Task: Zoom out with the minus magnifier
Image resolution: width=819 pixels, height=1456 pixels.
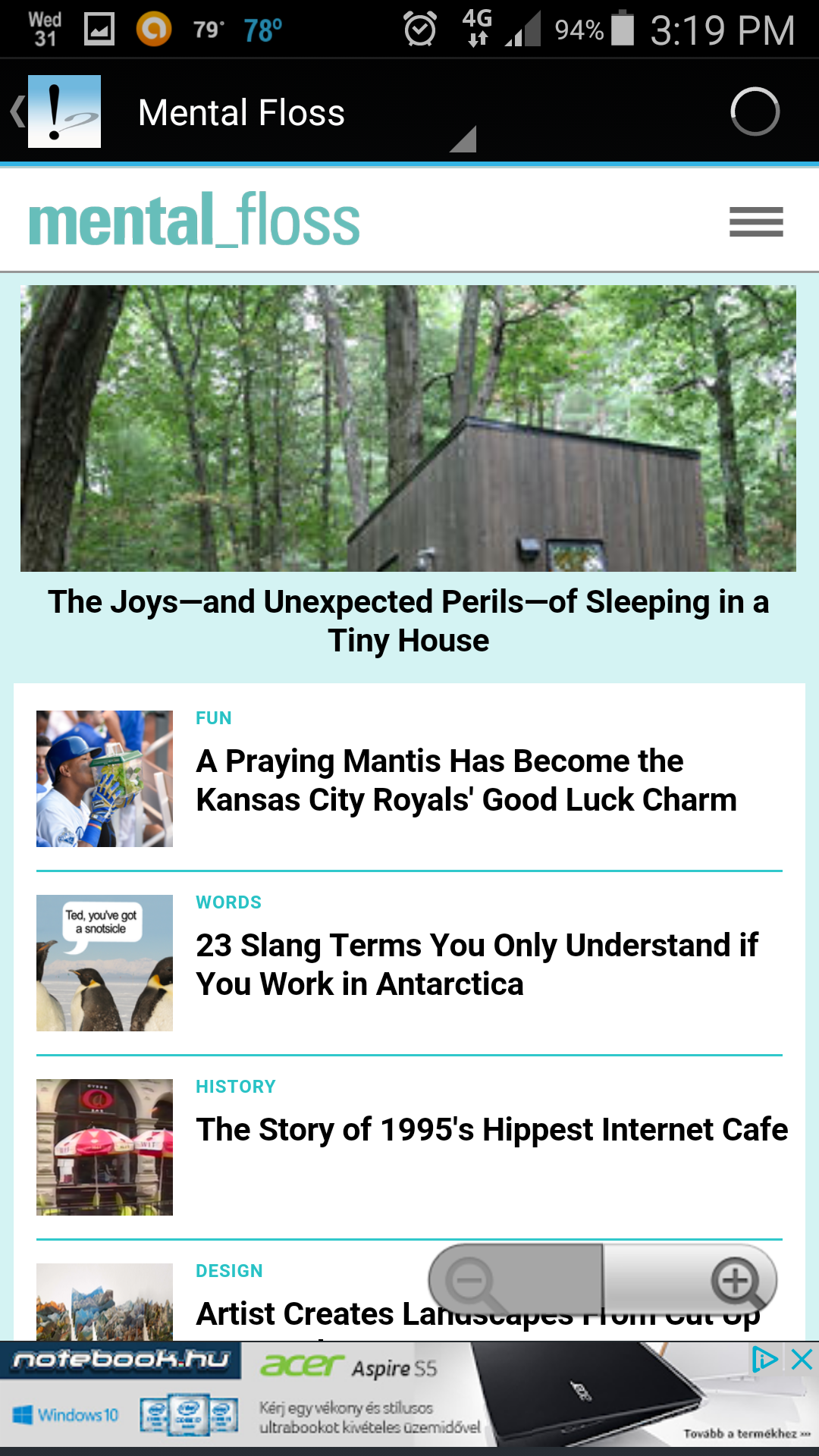Action: pos(472,1282)
